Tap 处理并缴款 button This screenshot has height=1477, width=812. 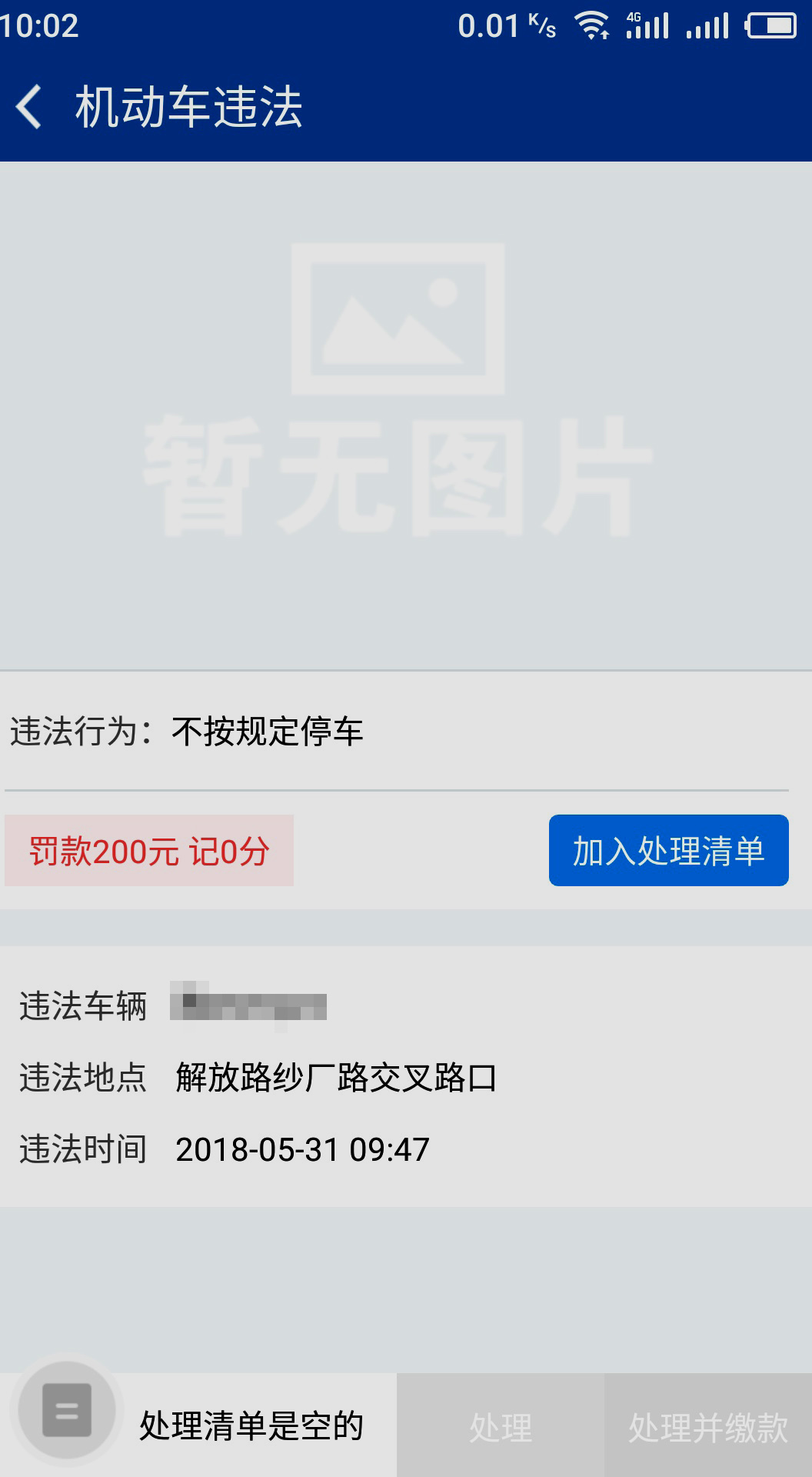click(x=707, y=1427)
